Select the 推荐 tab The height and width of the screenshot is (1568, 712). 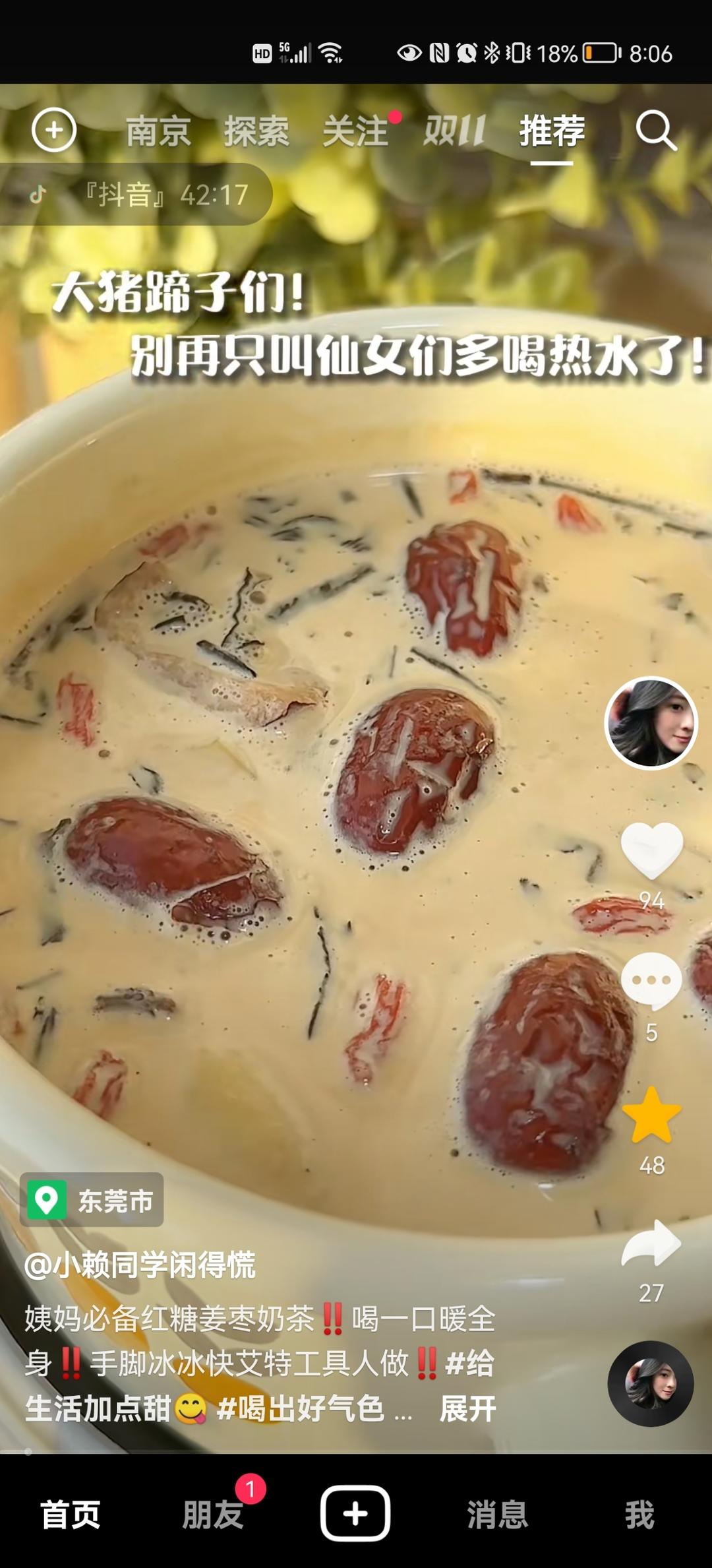coord(552,131)
